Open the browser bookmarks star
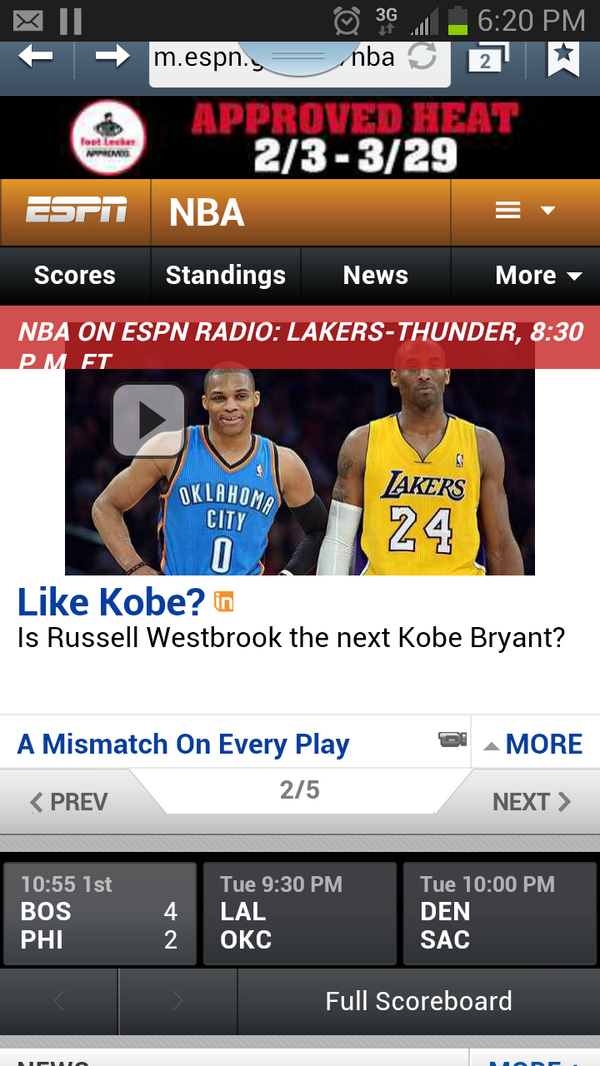 point(563,59)
